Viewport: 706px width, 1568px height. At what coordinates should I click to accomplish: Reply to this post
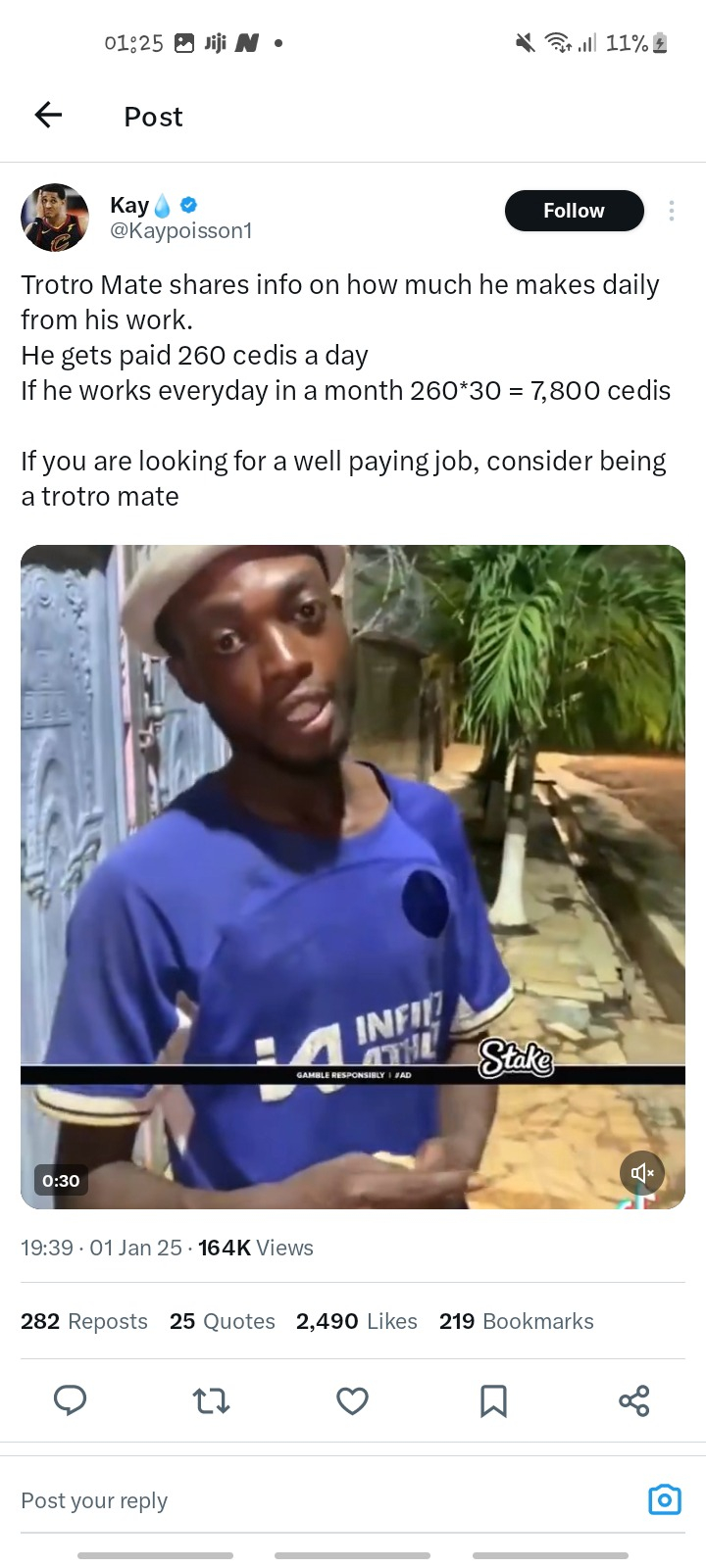coord(70,1400)
